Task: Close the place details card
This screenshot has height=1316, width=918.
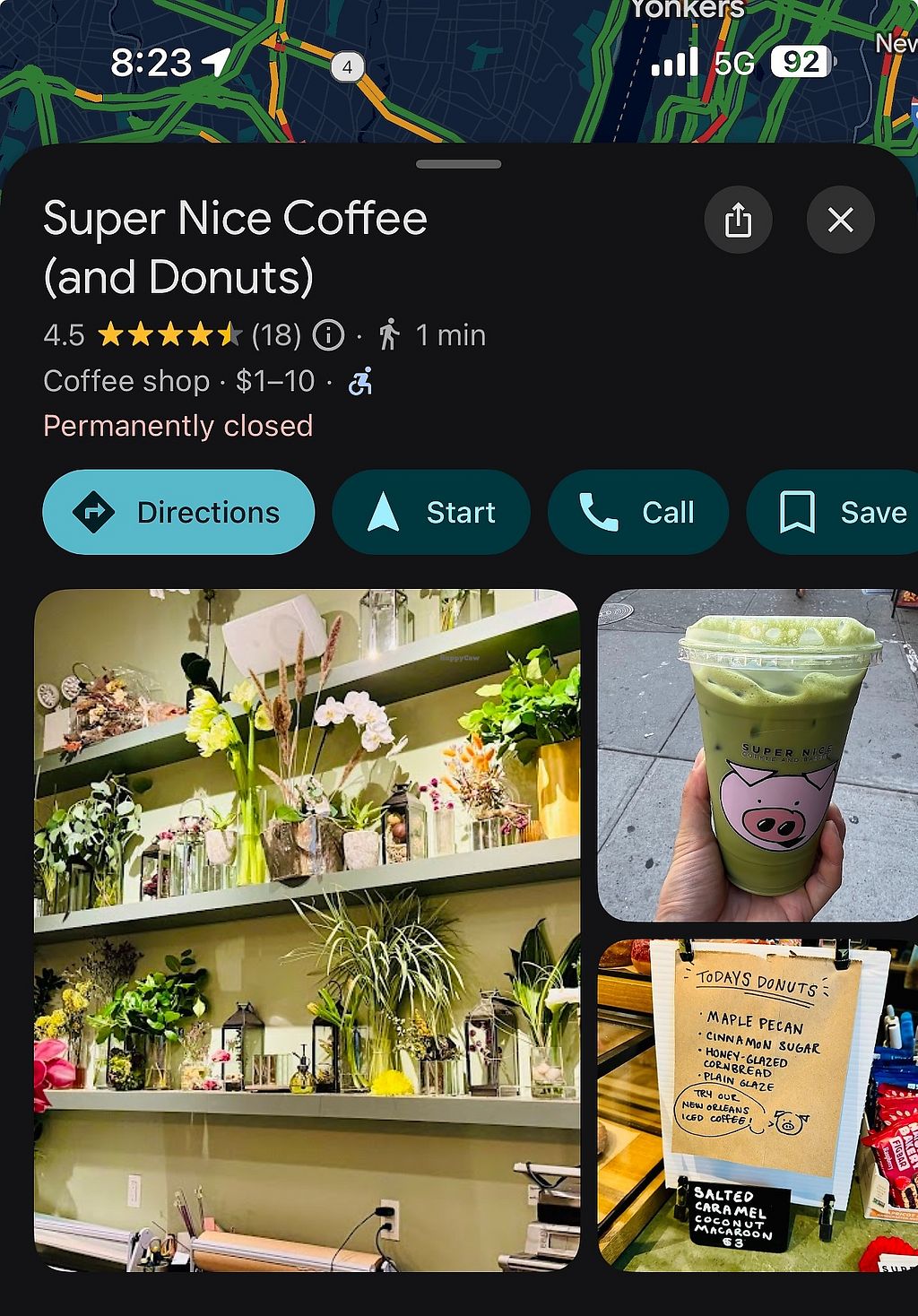Action: (840, 220)
